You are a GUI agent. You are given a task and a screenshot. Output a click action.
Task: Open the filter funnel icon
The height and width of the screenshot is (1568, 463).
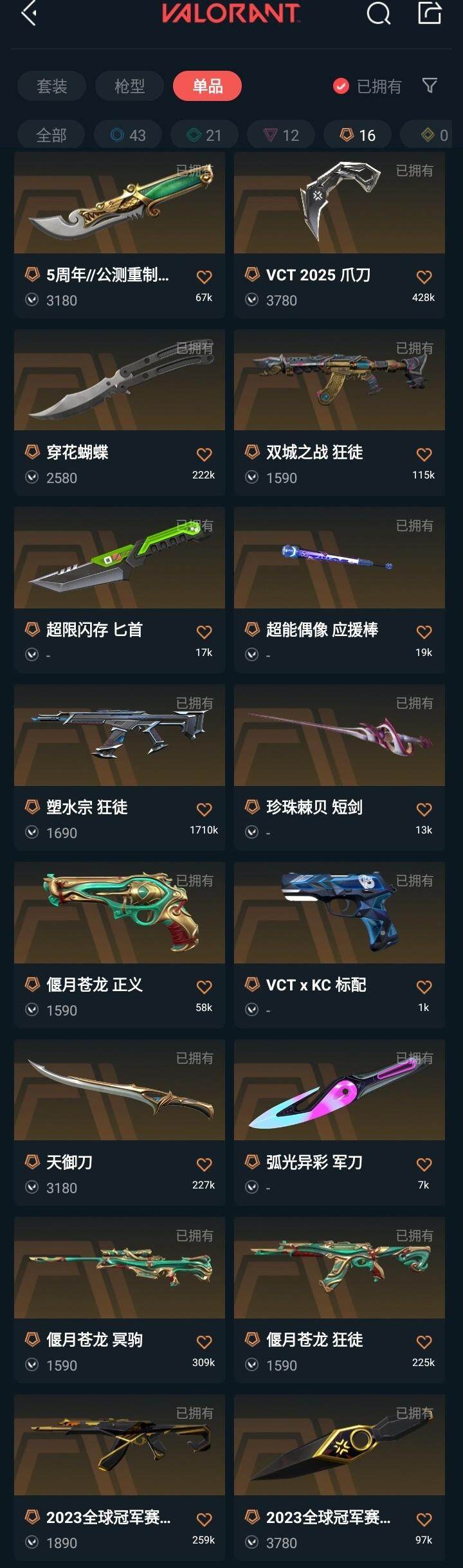[430, 86]
